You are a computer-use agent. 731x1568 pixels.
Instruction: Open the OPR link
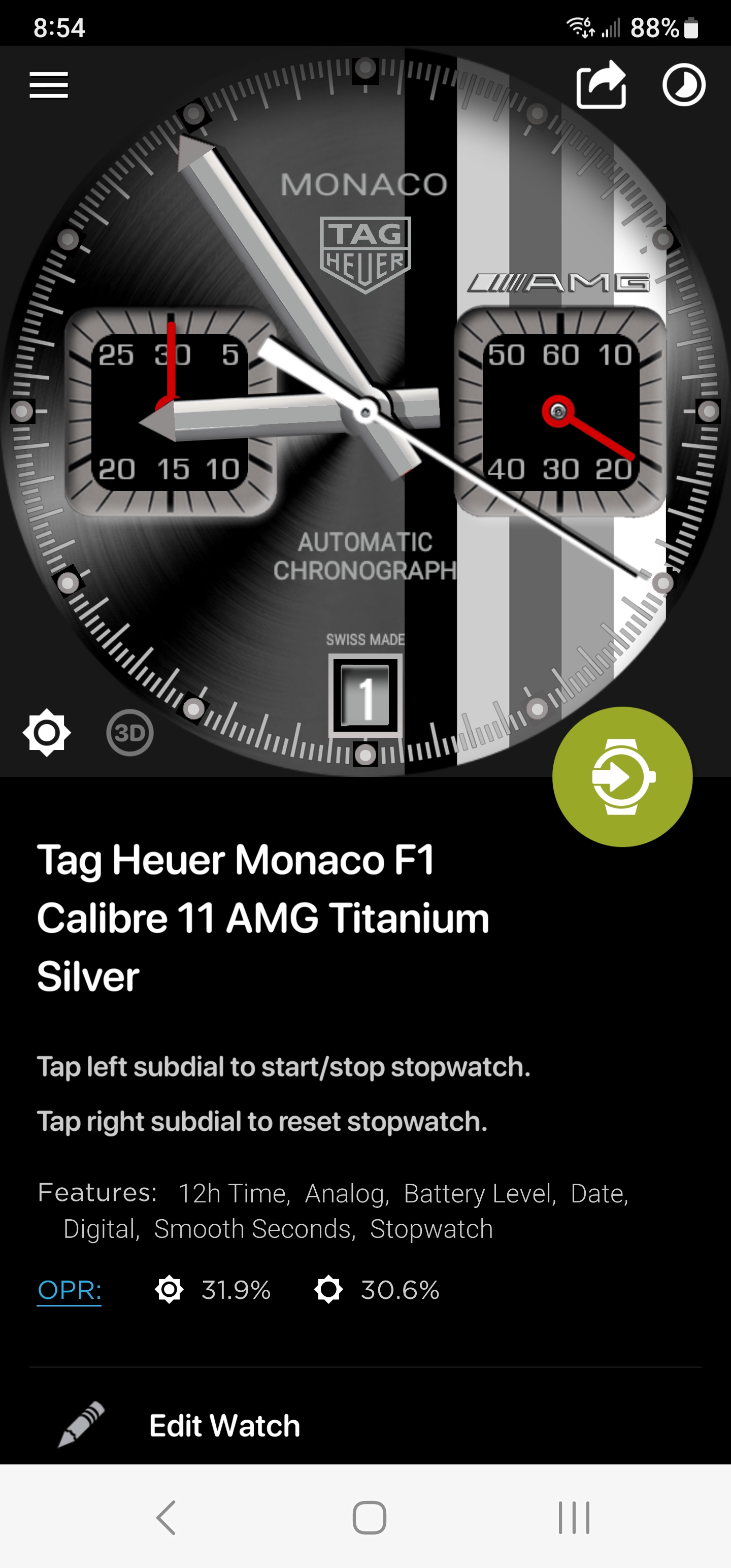click(70, 1290)
